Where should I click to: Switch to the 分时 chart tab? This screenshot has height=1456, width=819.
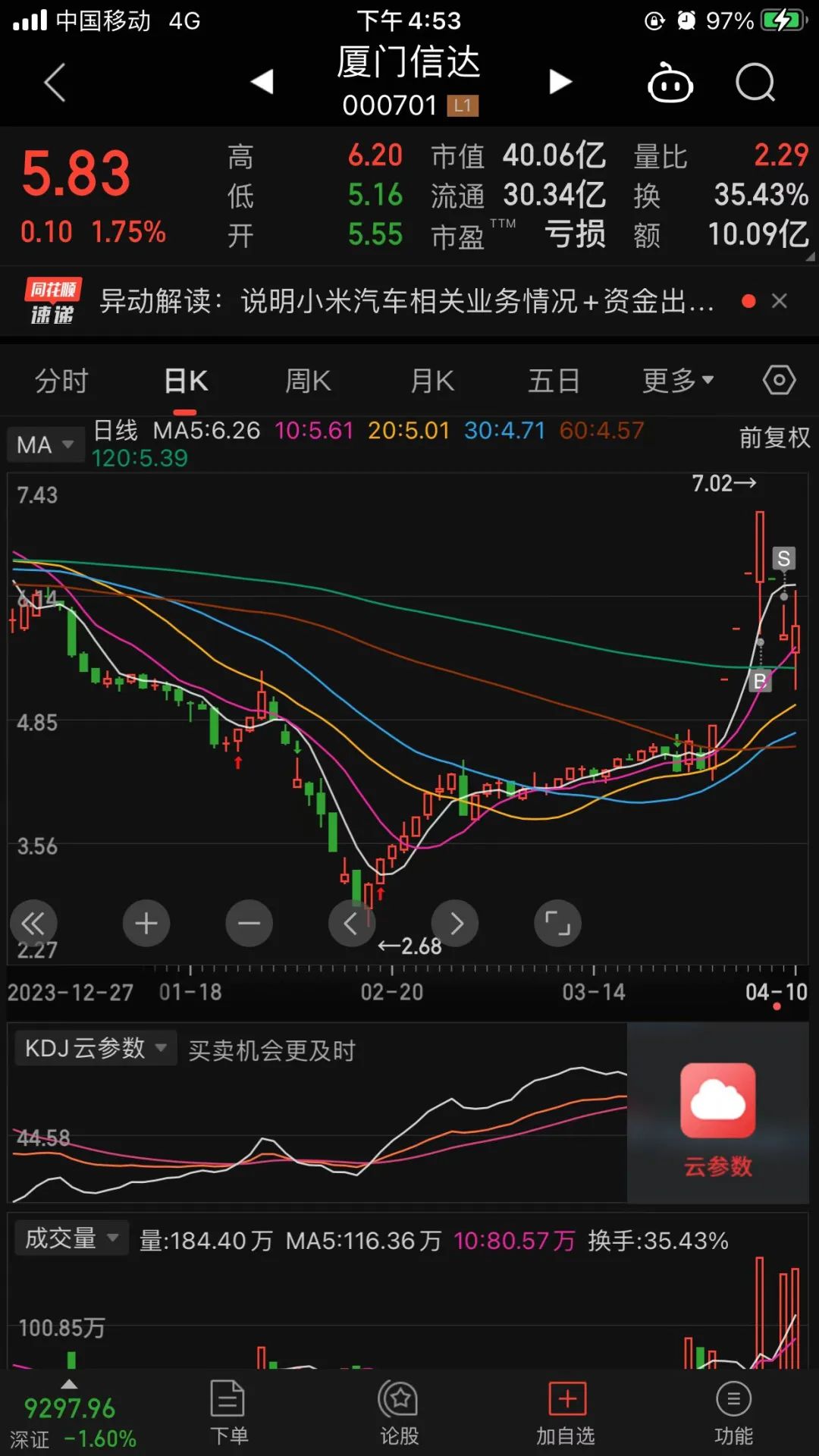(x=61, y=381)
